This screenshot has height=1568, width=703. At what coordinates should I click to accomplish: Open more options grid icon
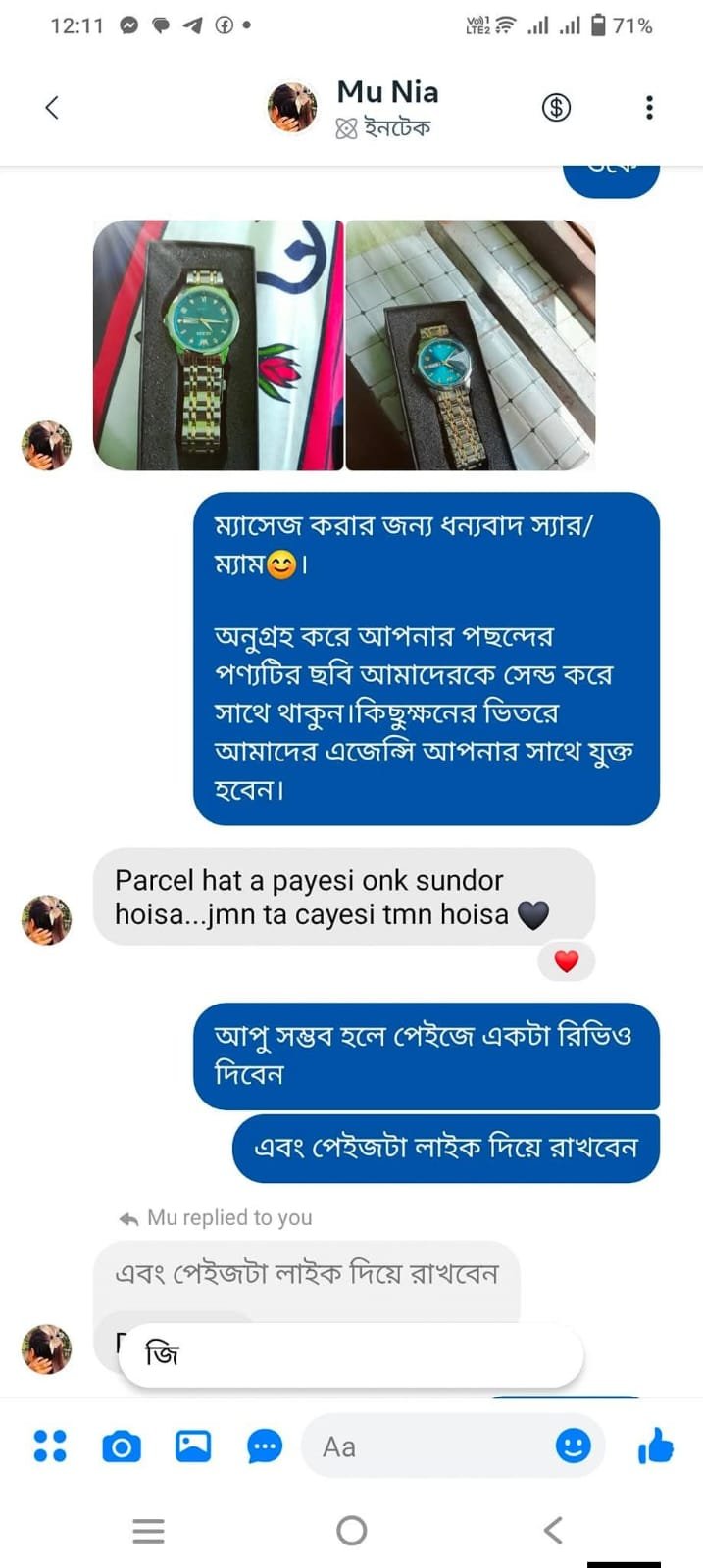pos(50,1445)
